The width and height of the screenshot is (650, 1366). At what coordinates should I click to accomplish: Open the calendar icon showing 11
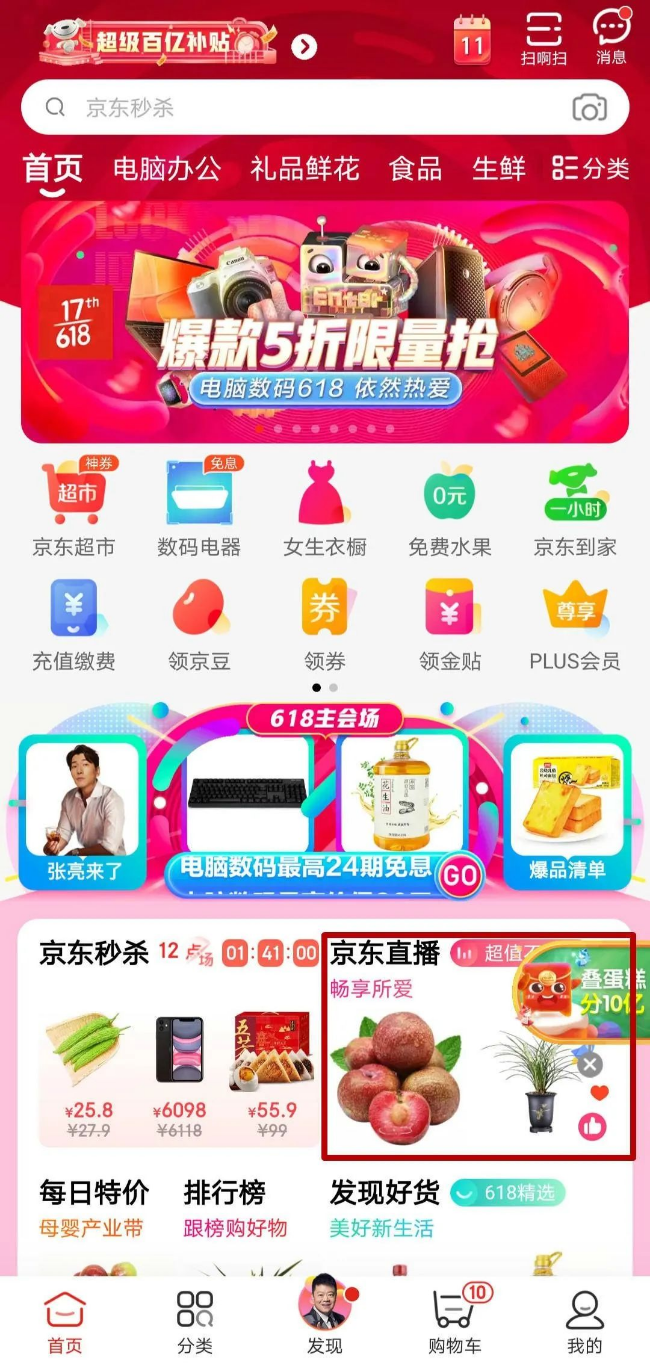click(x=472, y=41)
